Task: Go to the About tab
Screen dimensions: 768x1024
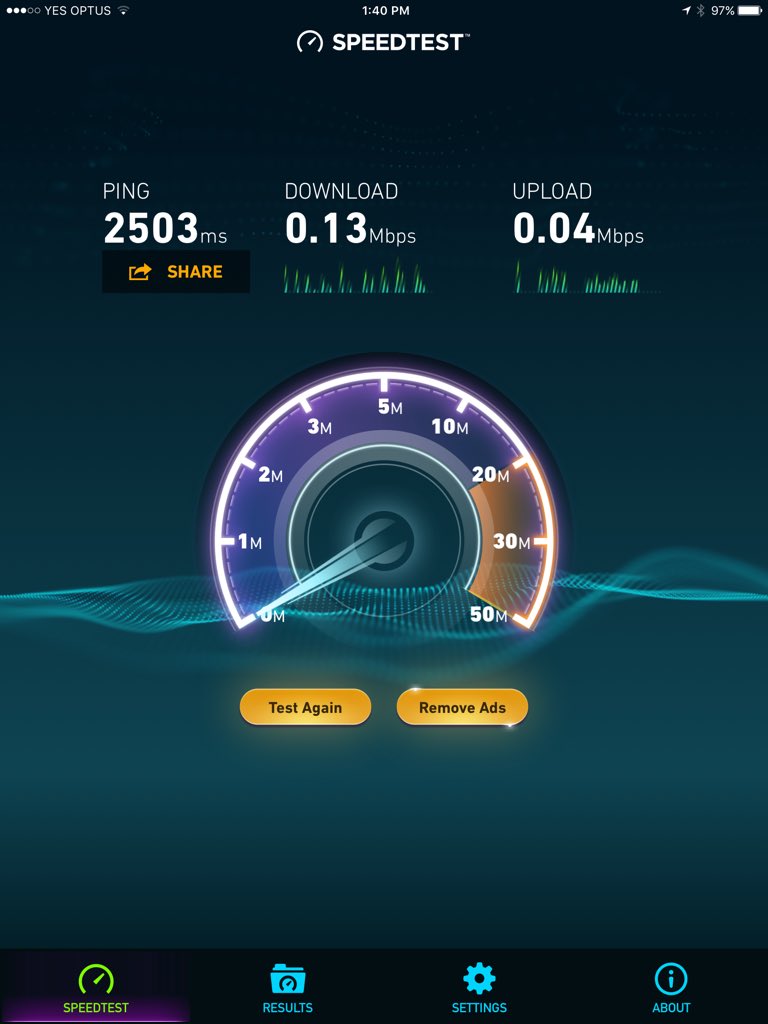Action: [x=671, y=990]
